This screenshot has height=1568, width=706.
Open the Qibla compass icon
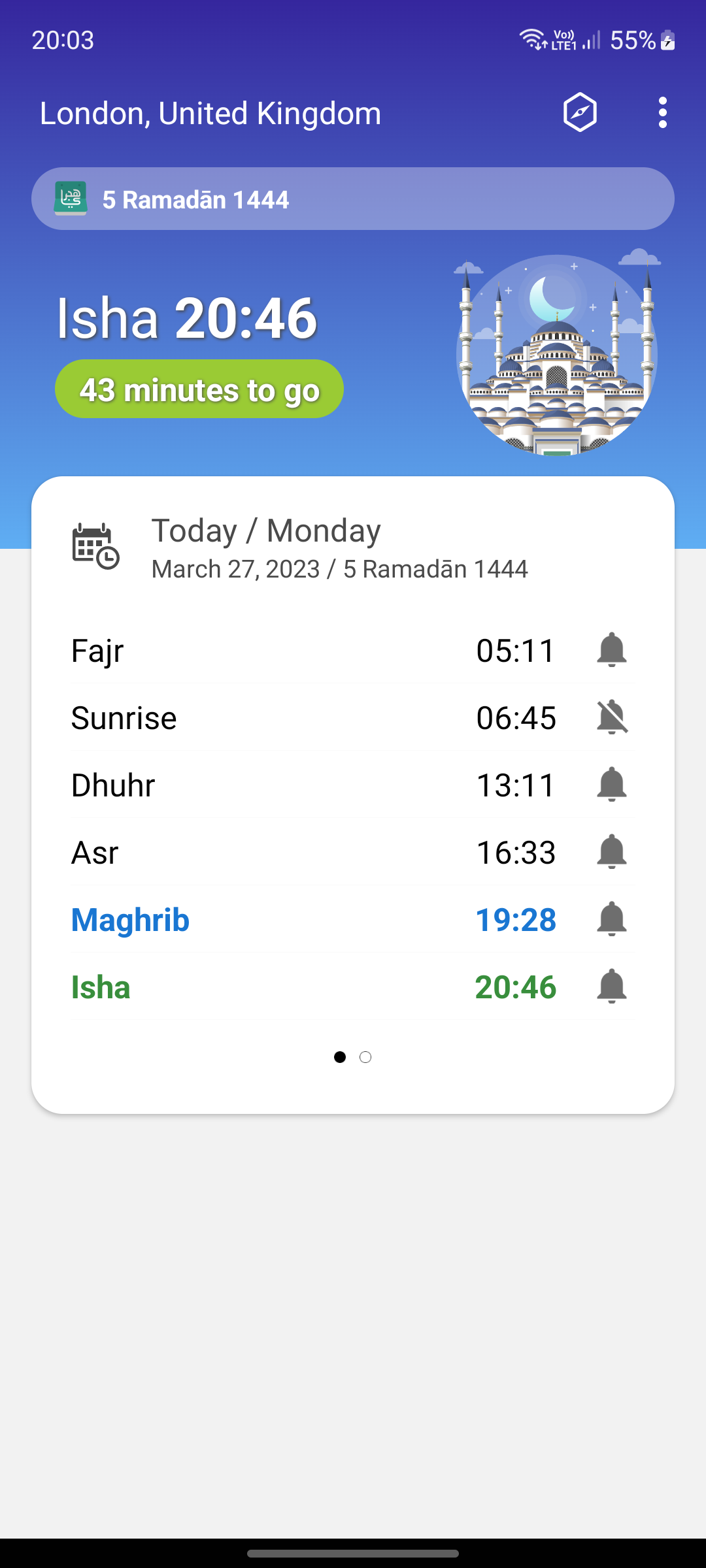[580, 112]
